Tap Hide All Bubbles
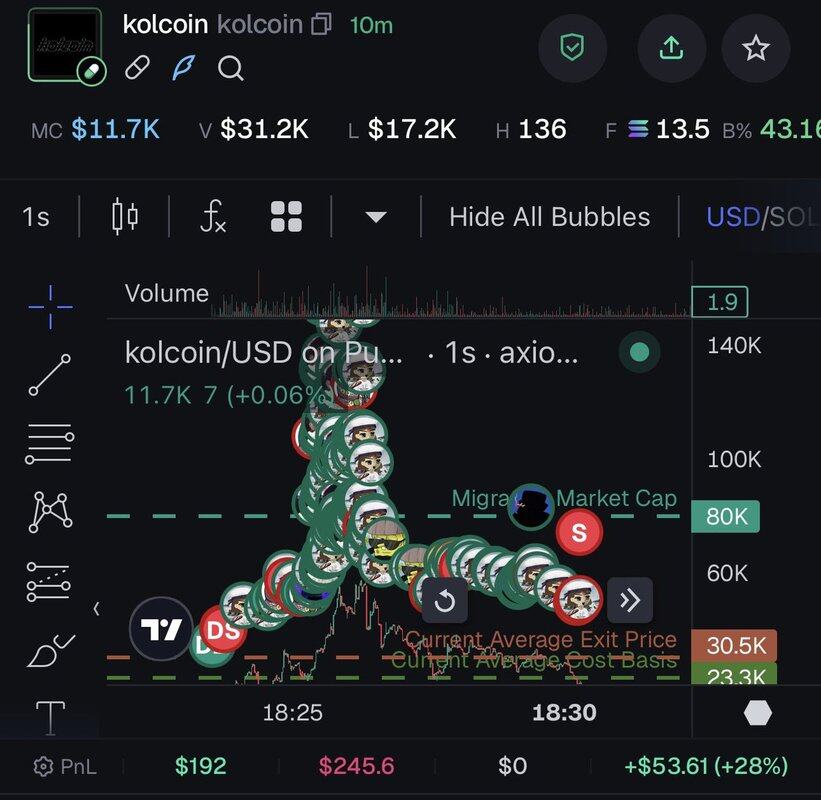 (549, 217)
